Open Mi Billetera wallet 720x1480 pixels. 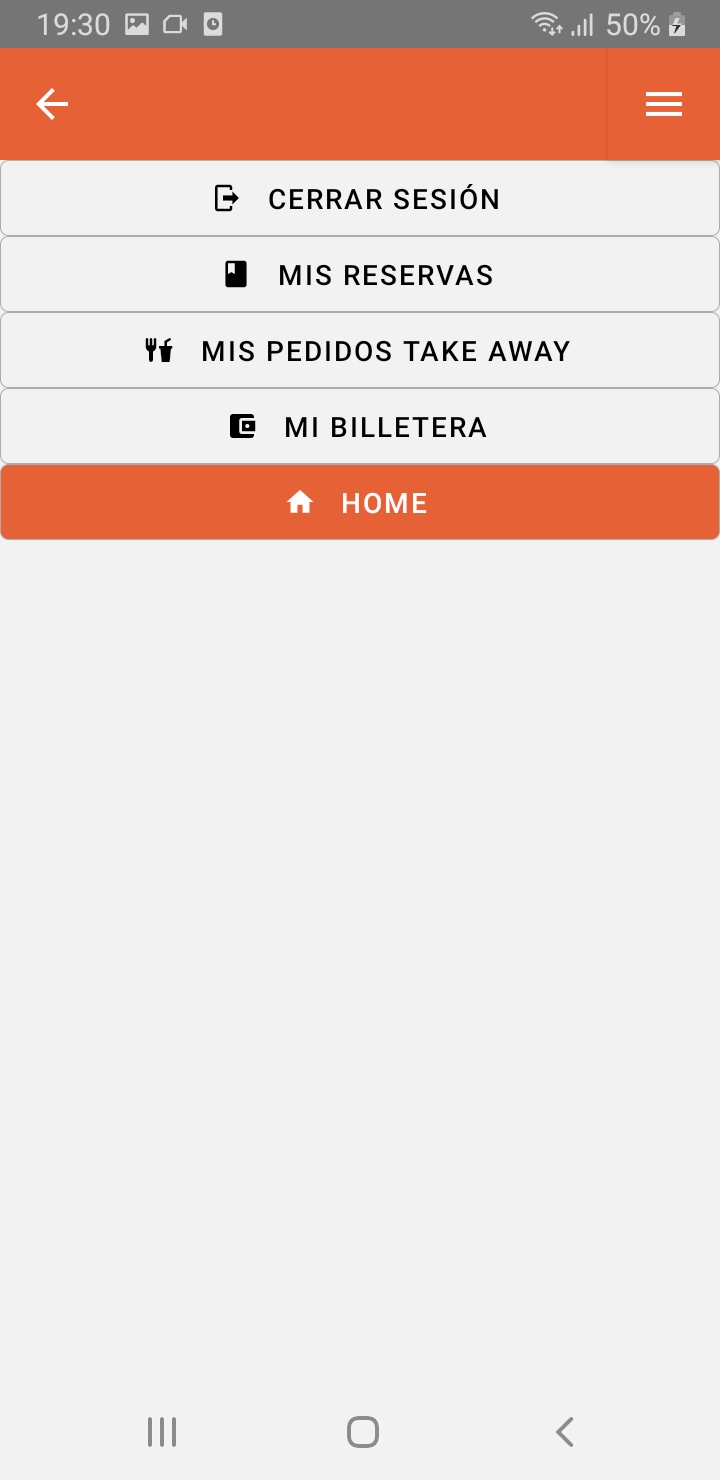point(360,427)
